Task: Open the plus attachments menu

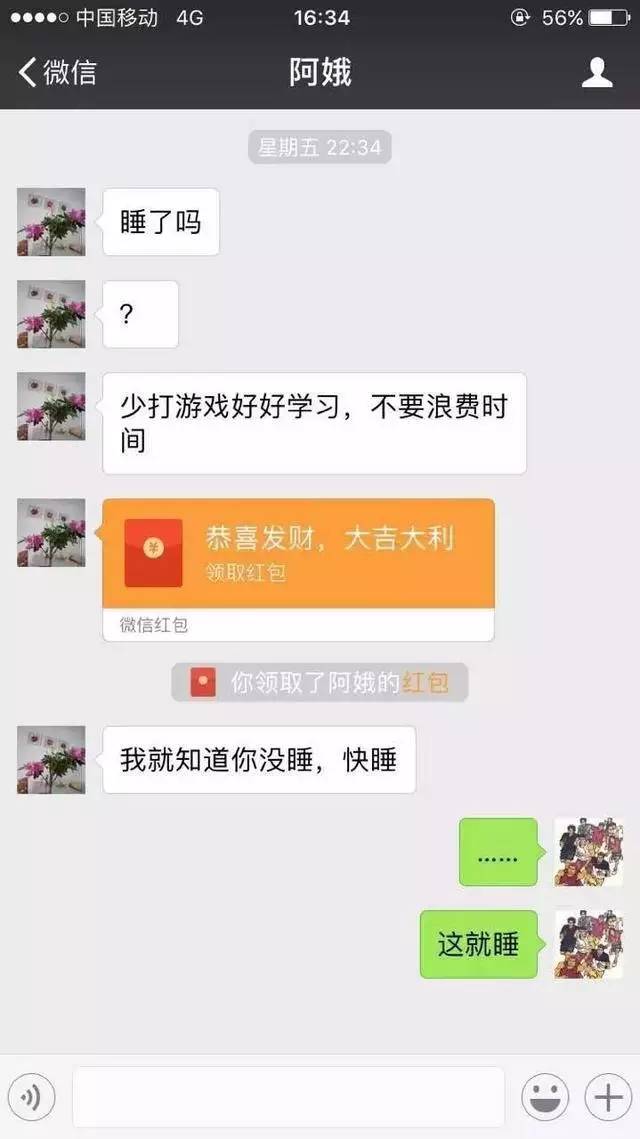Action: coord(608,1098)
